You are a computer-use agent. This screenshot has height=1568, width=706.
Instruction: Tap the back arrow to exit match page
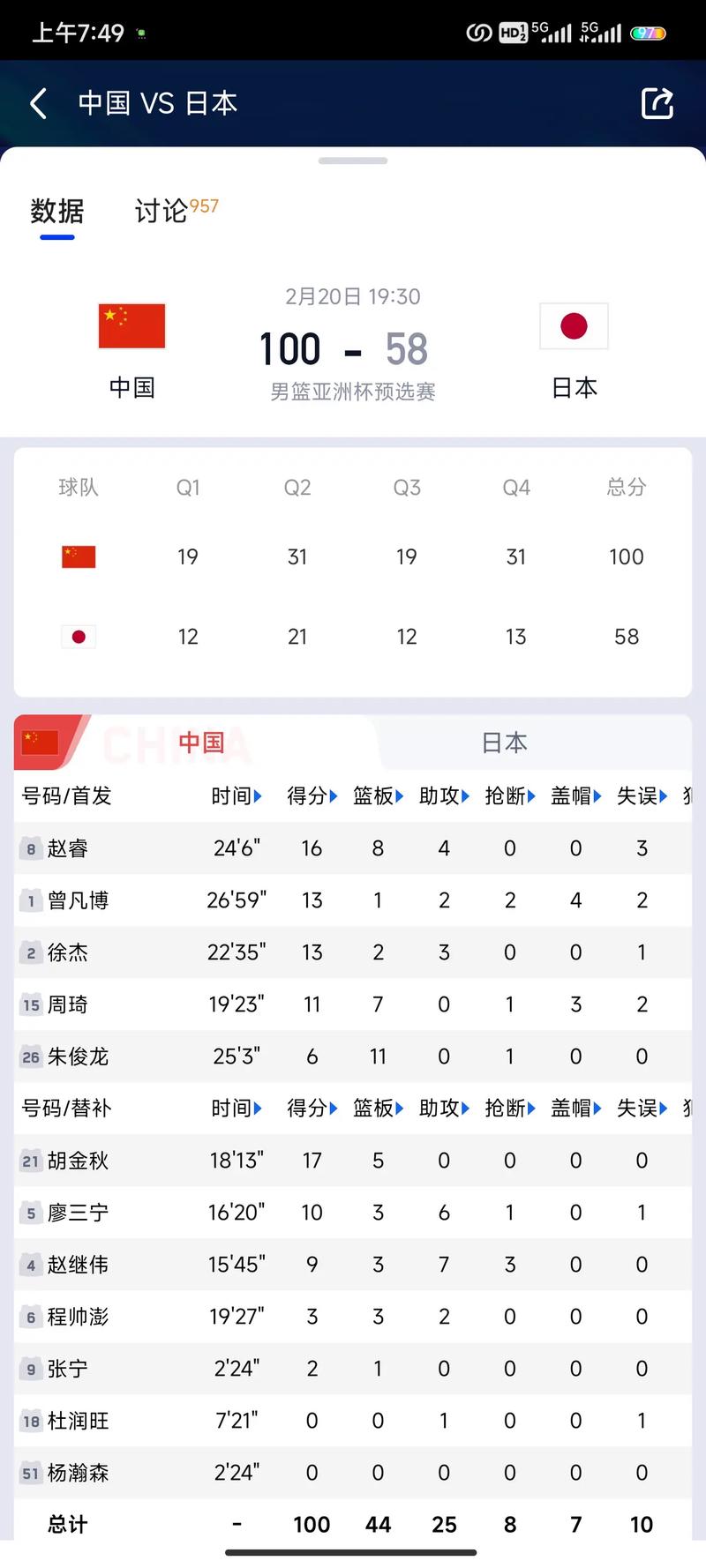(x=37, y=103)
